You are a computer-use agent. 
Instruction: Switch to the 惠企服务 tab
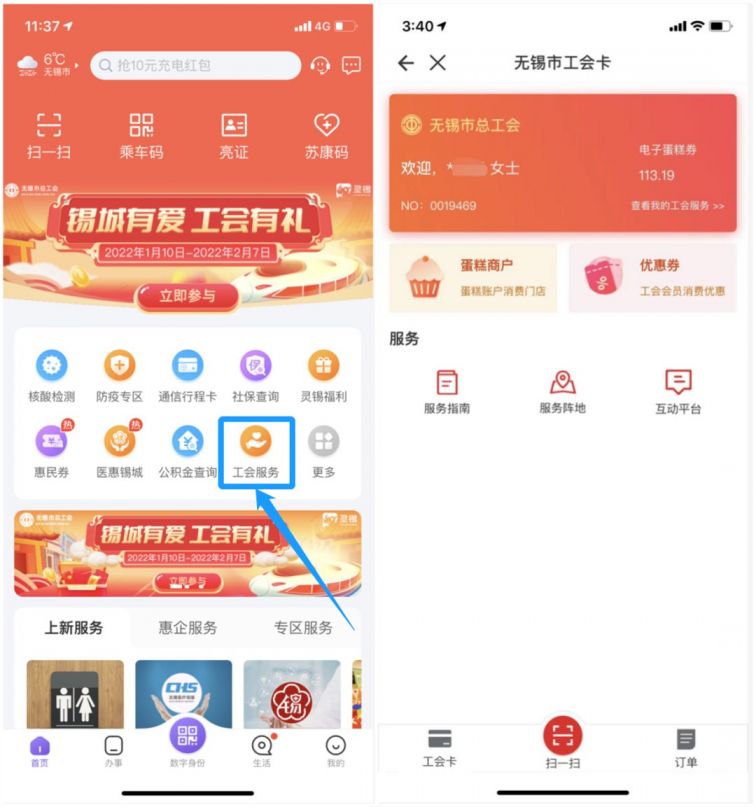(188, 628)
